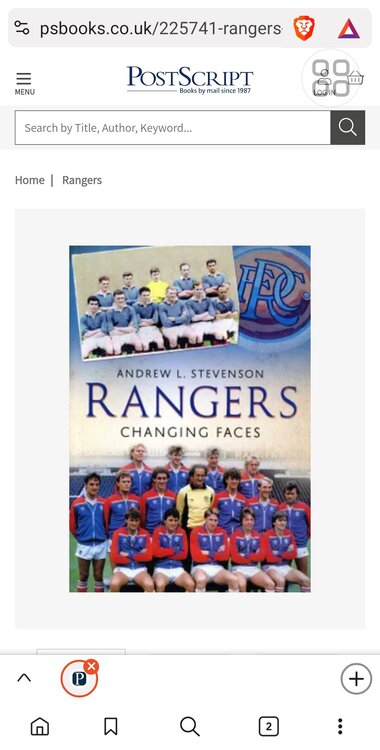Tap the floating four-squares button

click(331, 77)
